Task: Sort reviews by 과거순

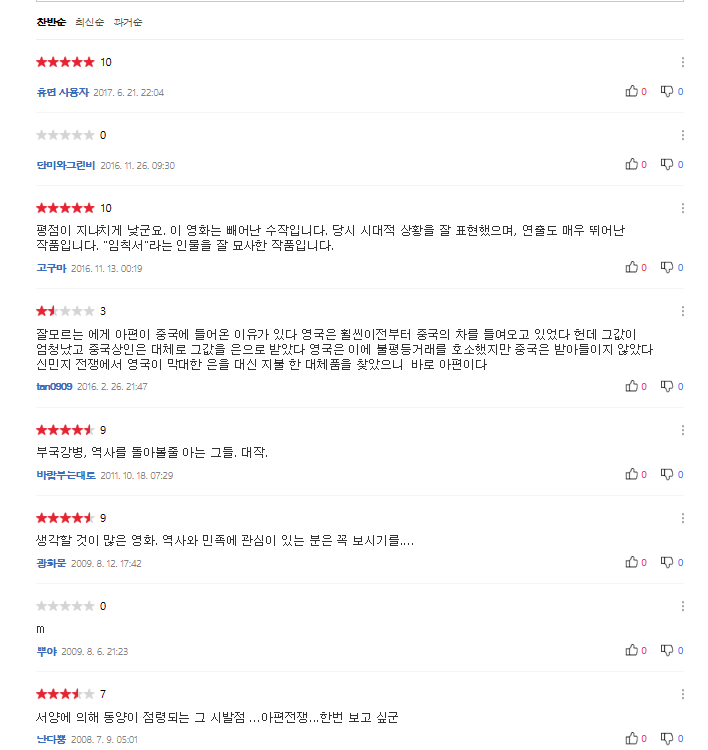Action: 128,22
